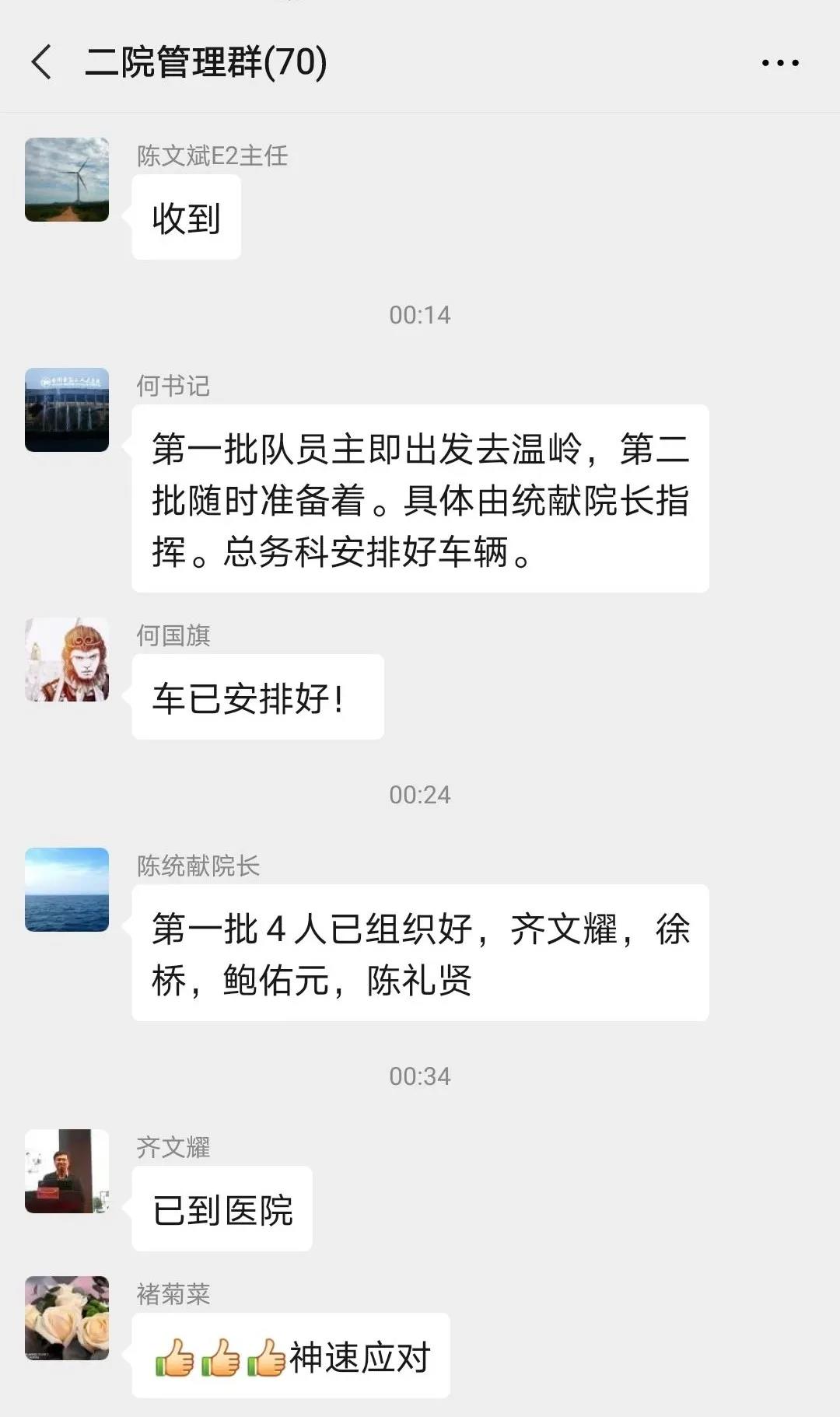The width and height of the screenshot is (840, 1417).
Task: View 何国旗's Monkey King avatar profile
Action: [67, 660]
